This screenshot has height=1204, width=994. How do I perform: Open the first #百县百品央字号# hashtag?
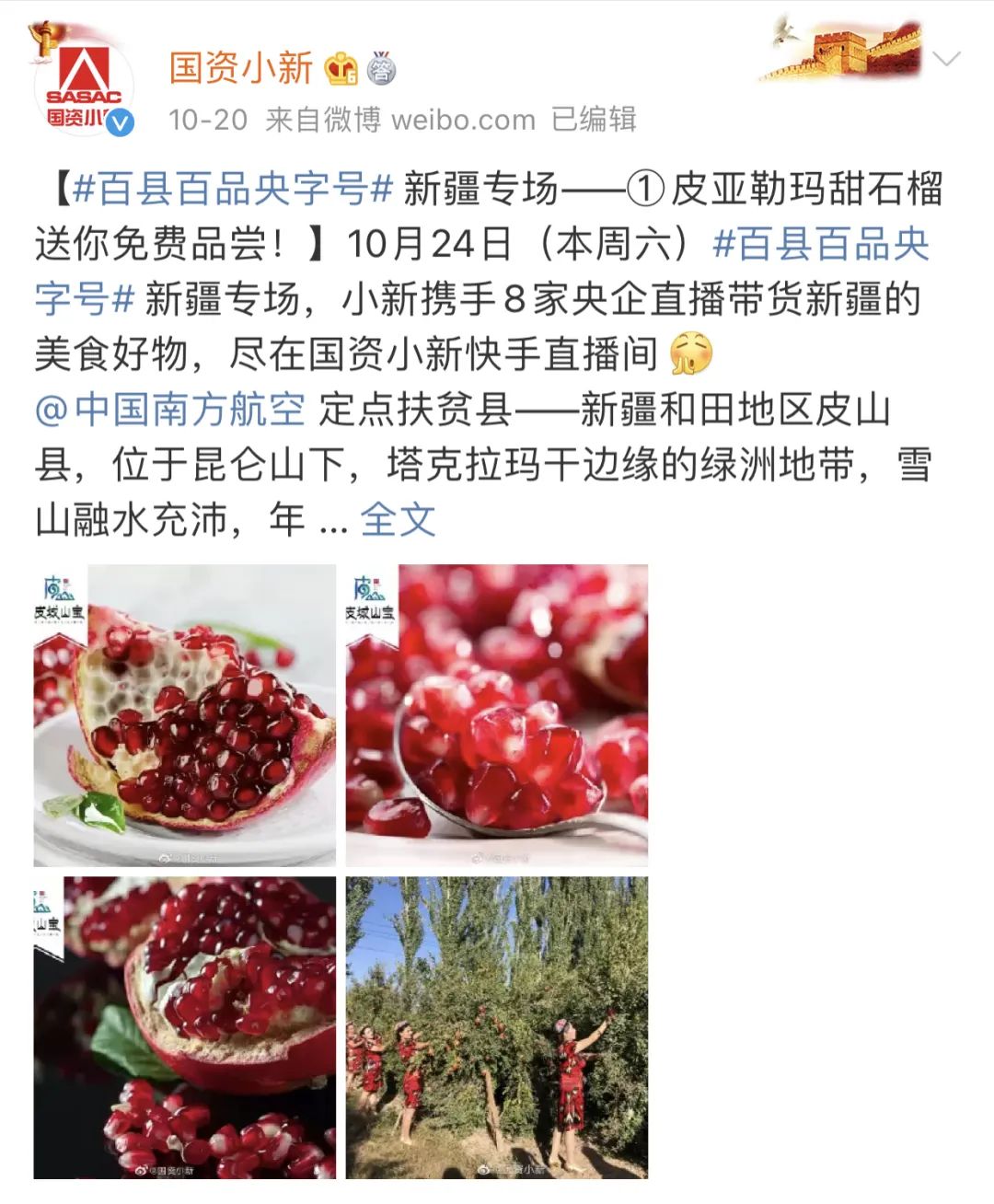point(233,189)
